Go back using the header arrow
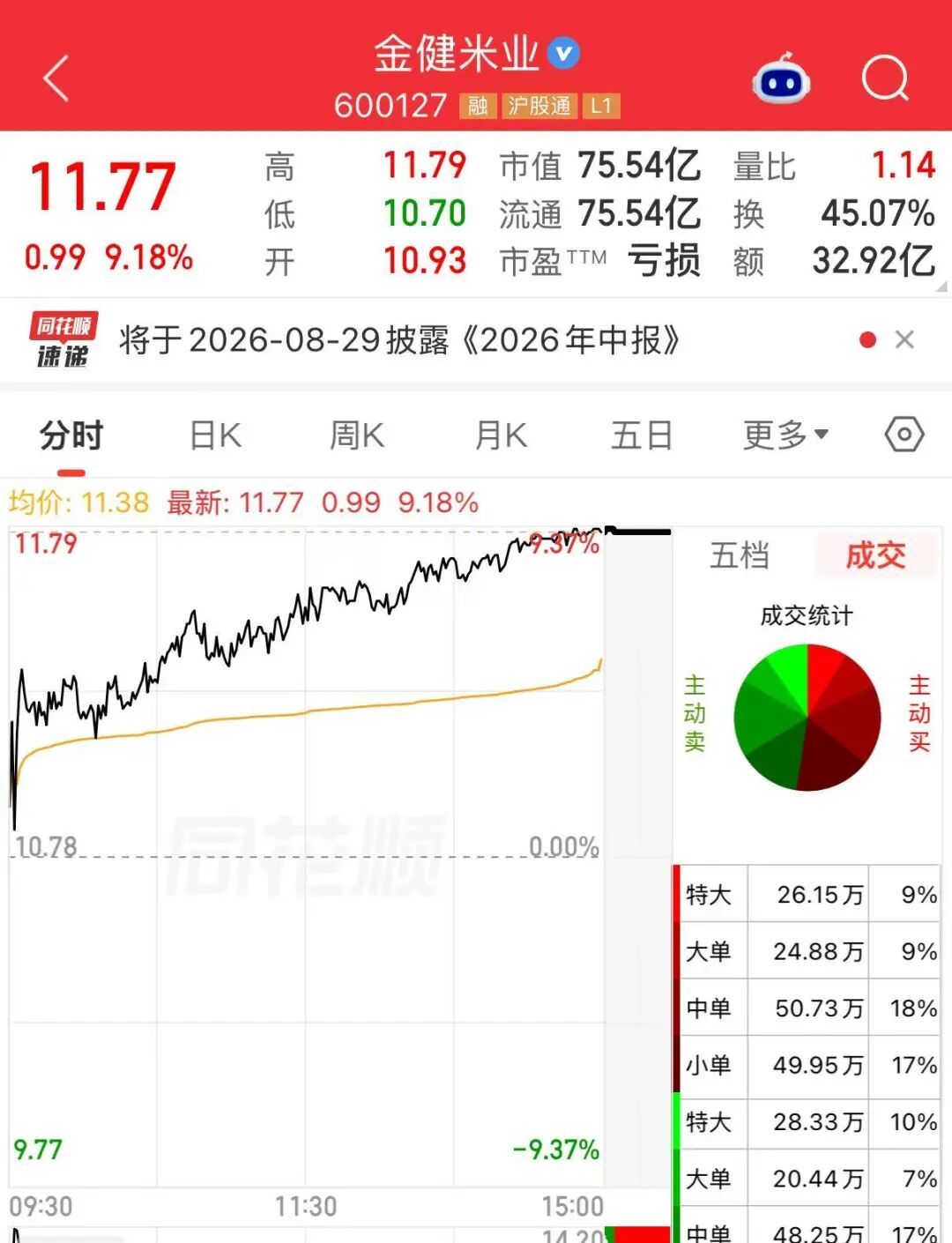Screen dimensions: 952x1243 (x=56, y=78)
